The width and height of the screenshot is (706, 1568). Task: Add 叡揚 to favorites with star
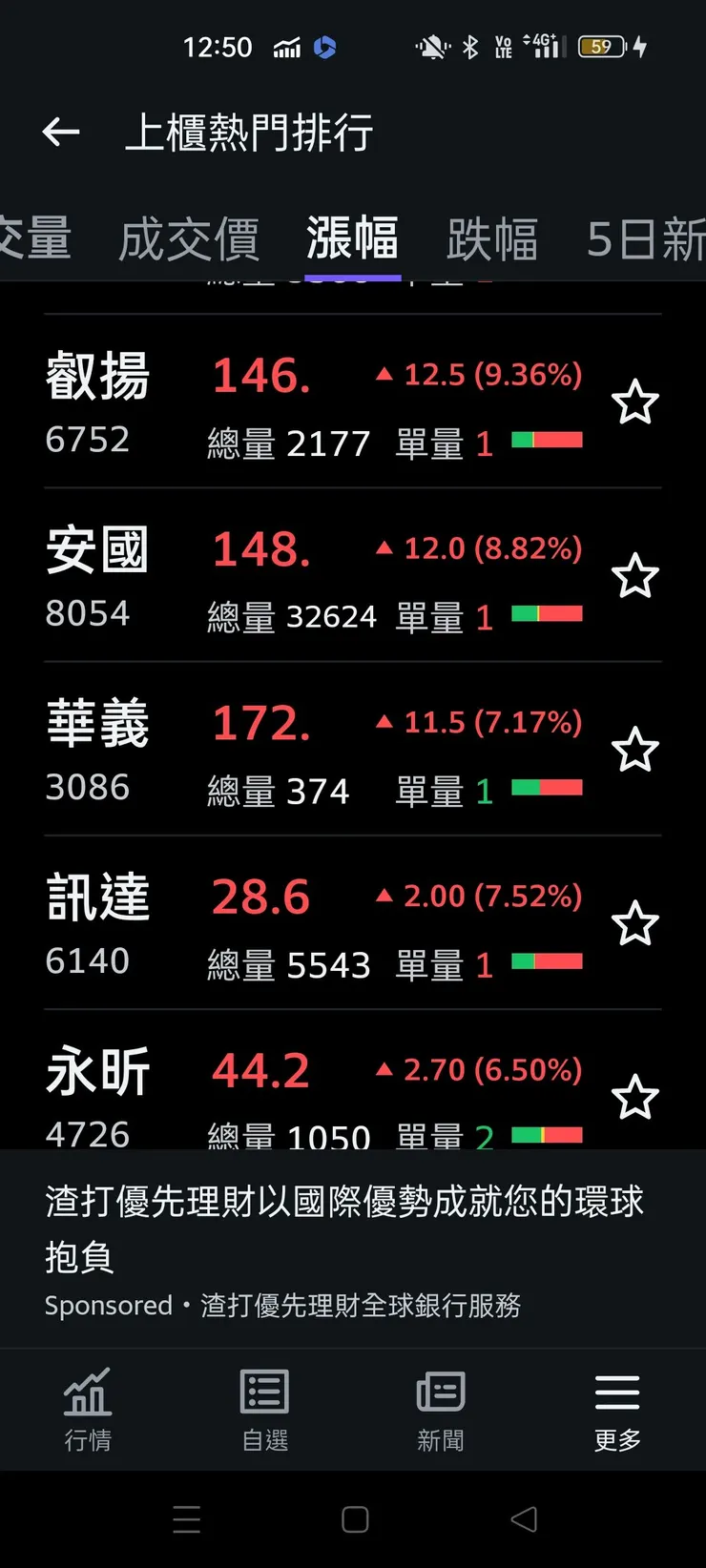click(x=635, y=402)
